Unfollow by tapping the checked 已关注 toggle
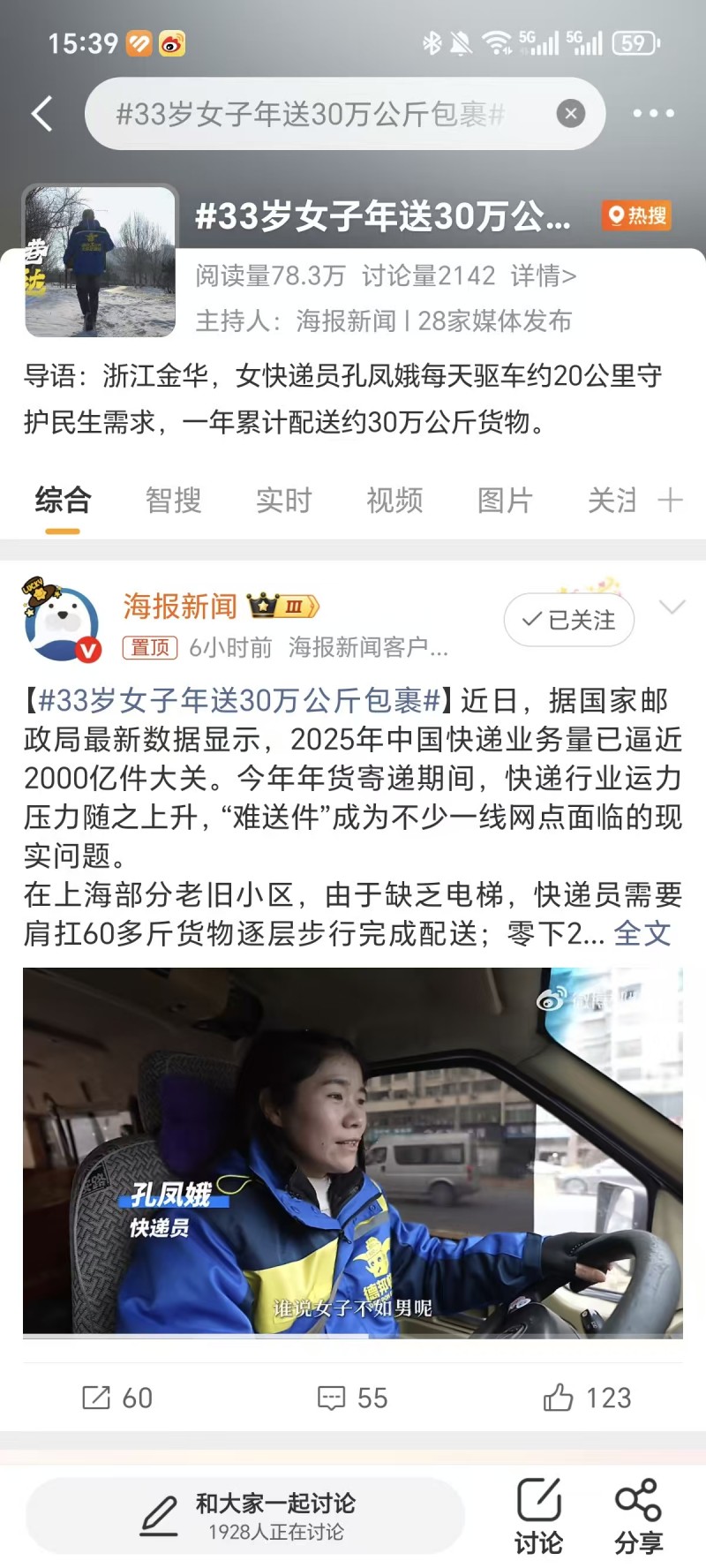Viewport: 706px width, 1568px height. [568, 620]
